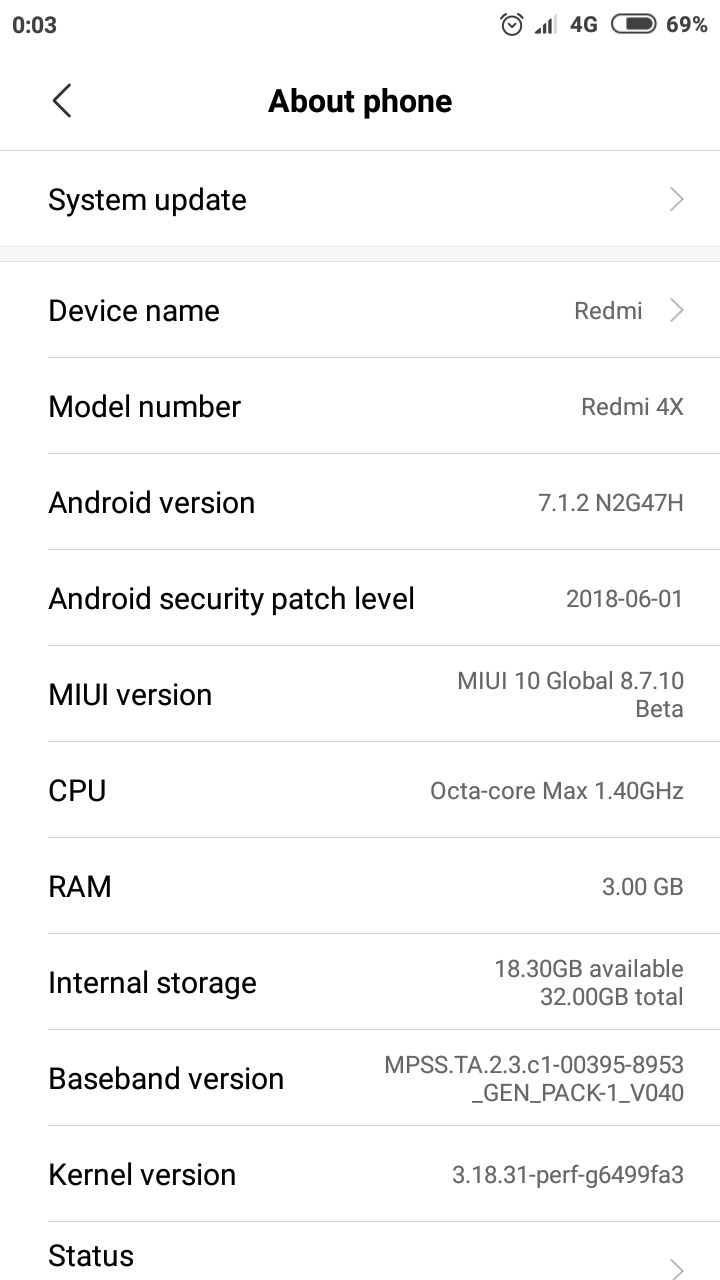Viewport: 720px width, 1280px height.
Task: Open Device name setting
Action: (360, 311)
